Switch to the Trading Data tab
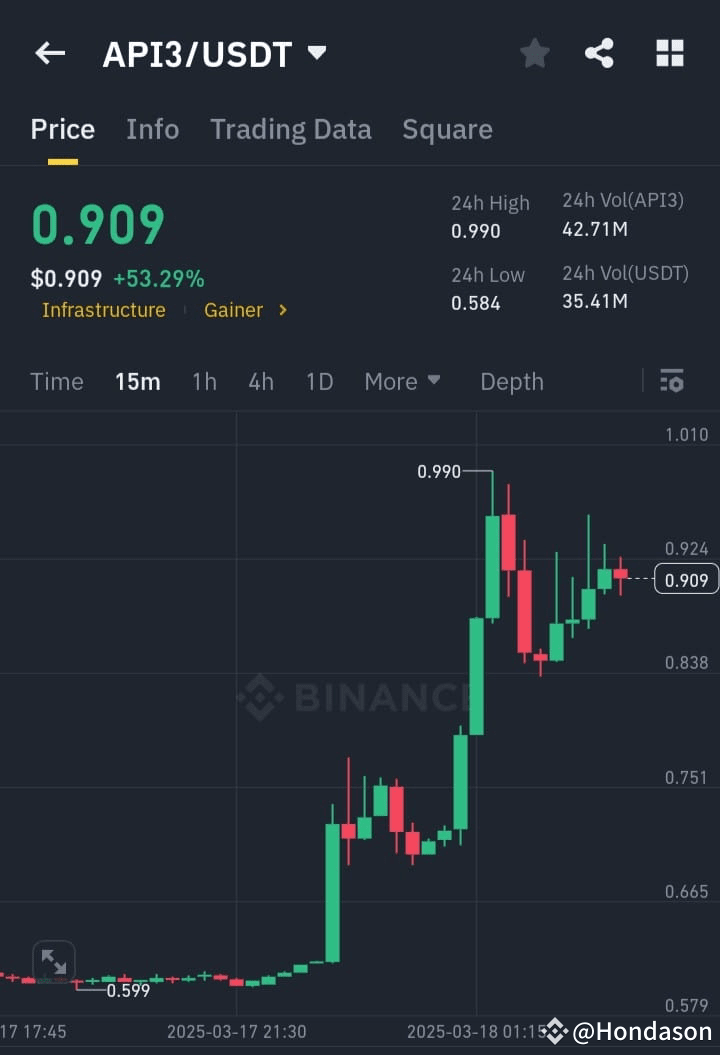 tap(290, 129)
